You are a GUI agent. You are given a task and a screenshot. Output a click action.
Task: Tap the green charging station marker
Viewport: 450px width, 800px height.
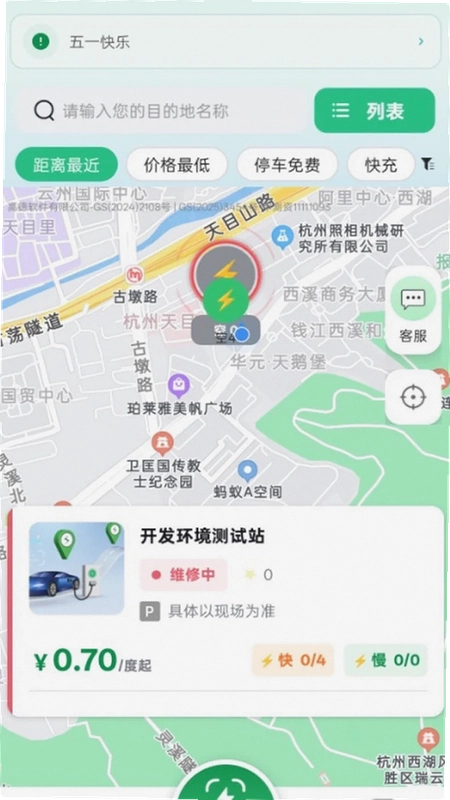[226, 301]
